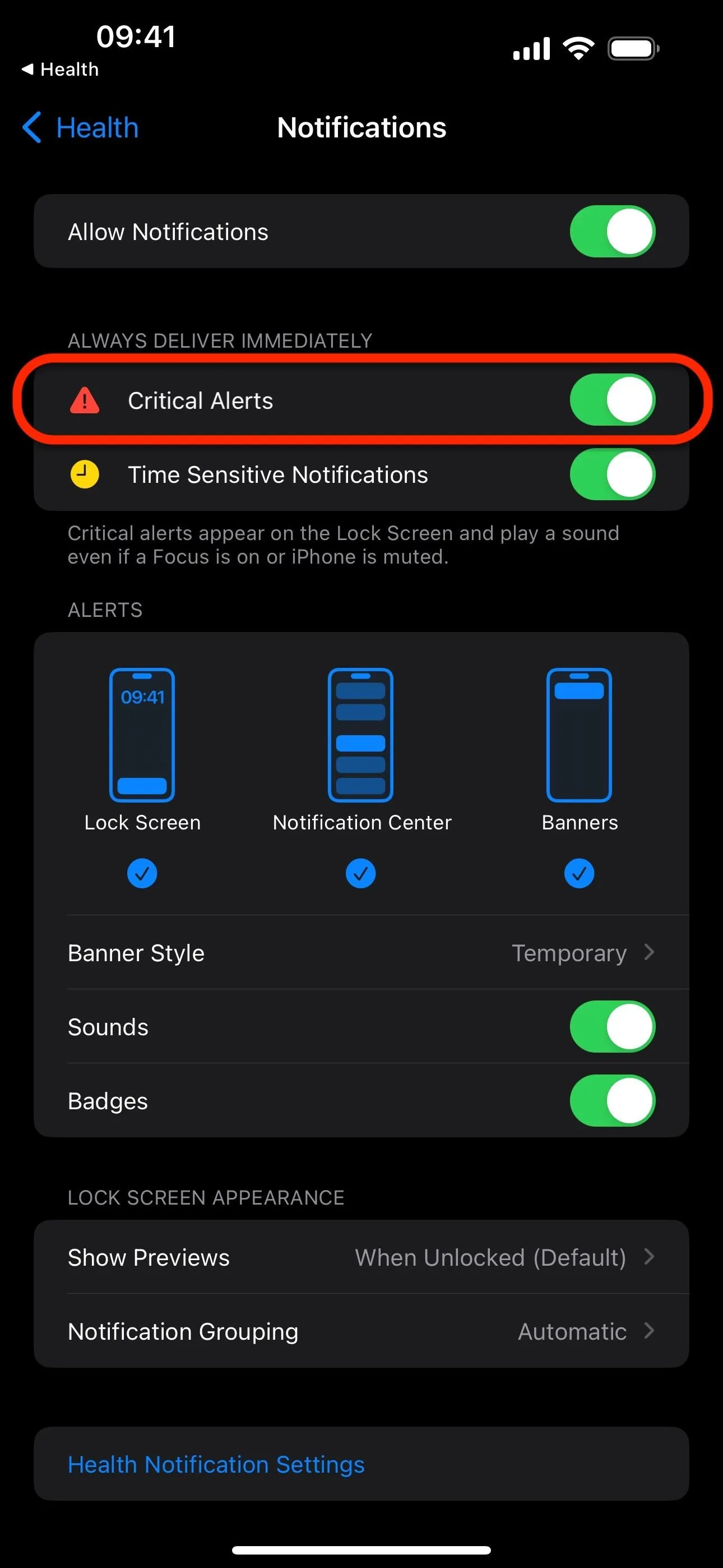Toggle Time Sensitive Notifications off
Image resolution: width=723 pixels, height=1568 pixels.
(612, 474)
